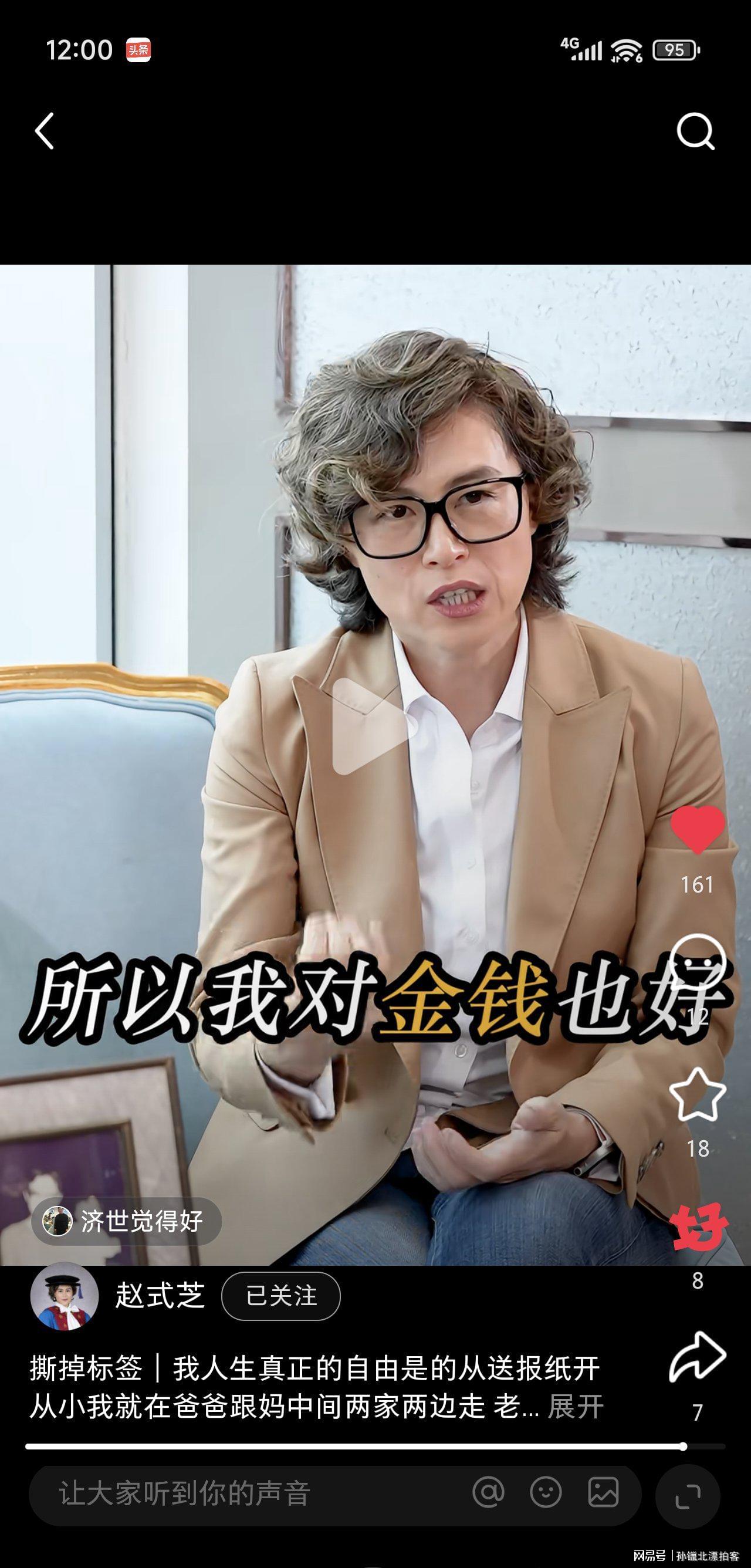Open the comment field 让大家听到你的声音

click(243, 1493)
